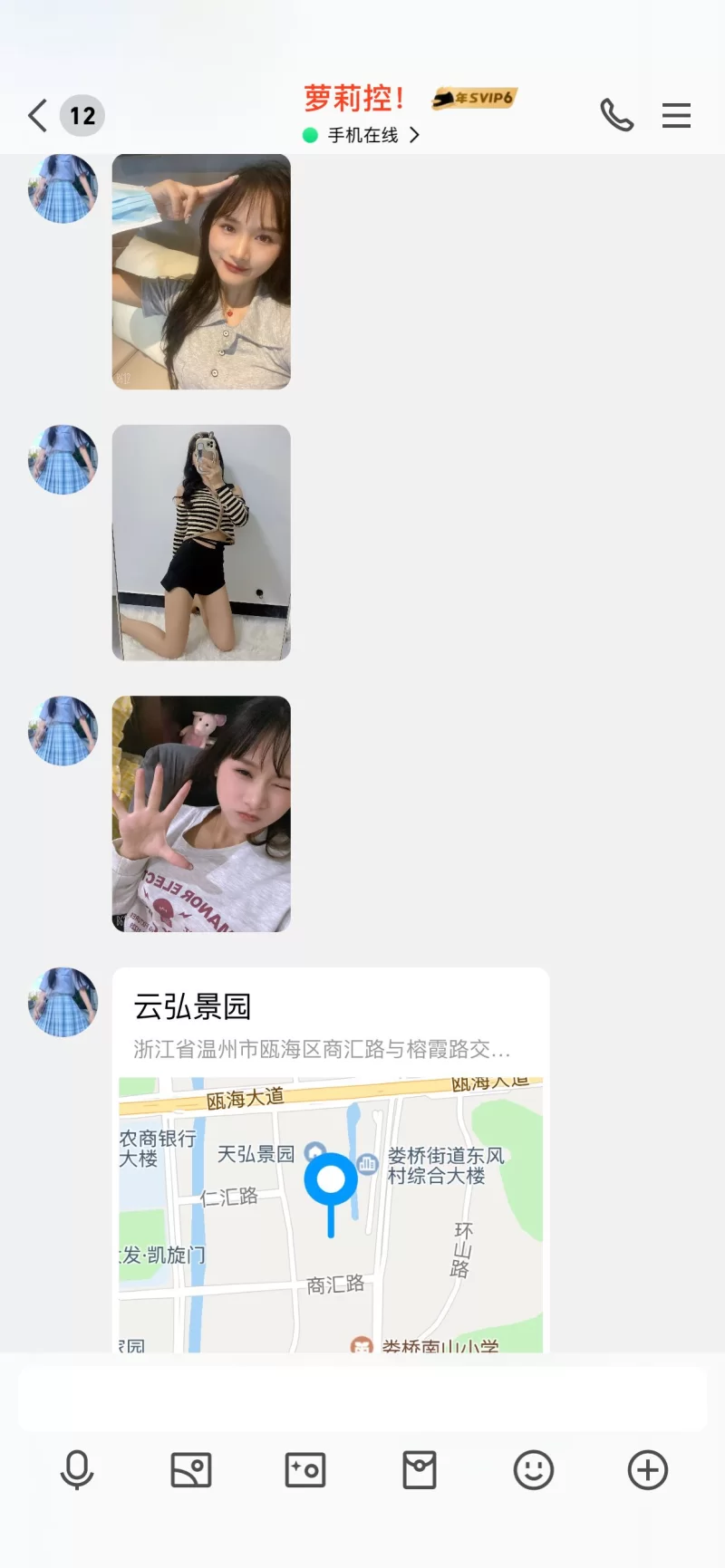This screenshot has width=725, height=1568.
Task: Open the mirror selfie photo
Action: tap(201, 543)
